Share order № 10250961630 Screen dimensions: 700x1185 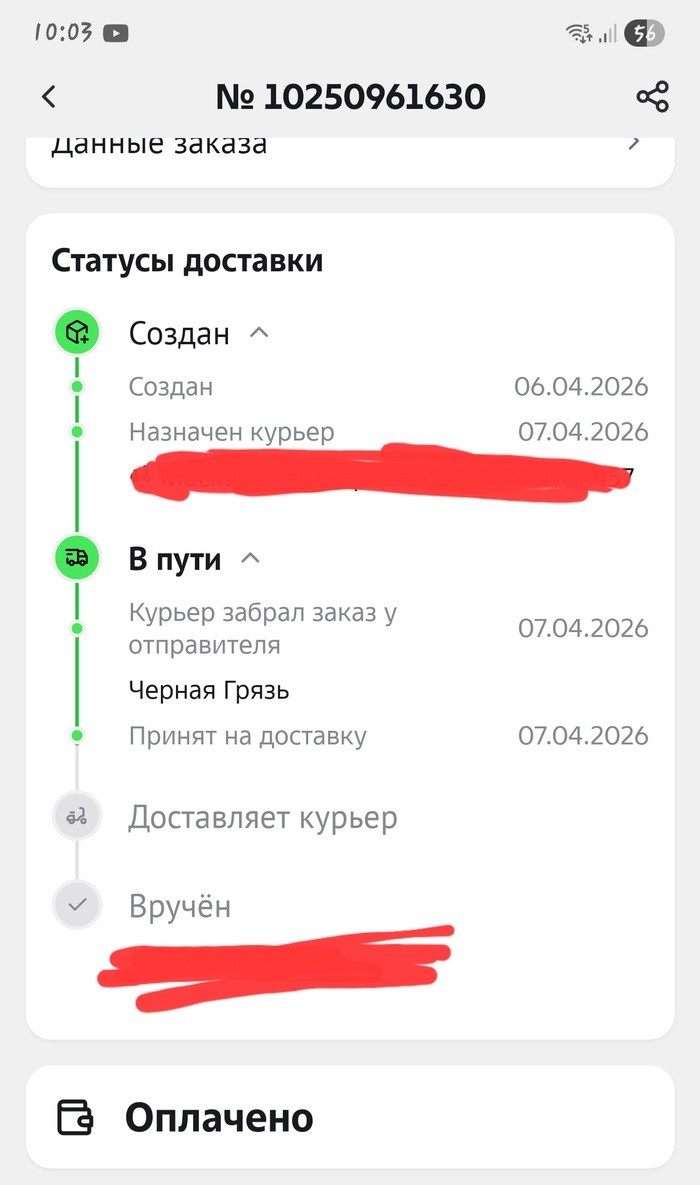(652, 97)
